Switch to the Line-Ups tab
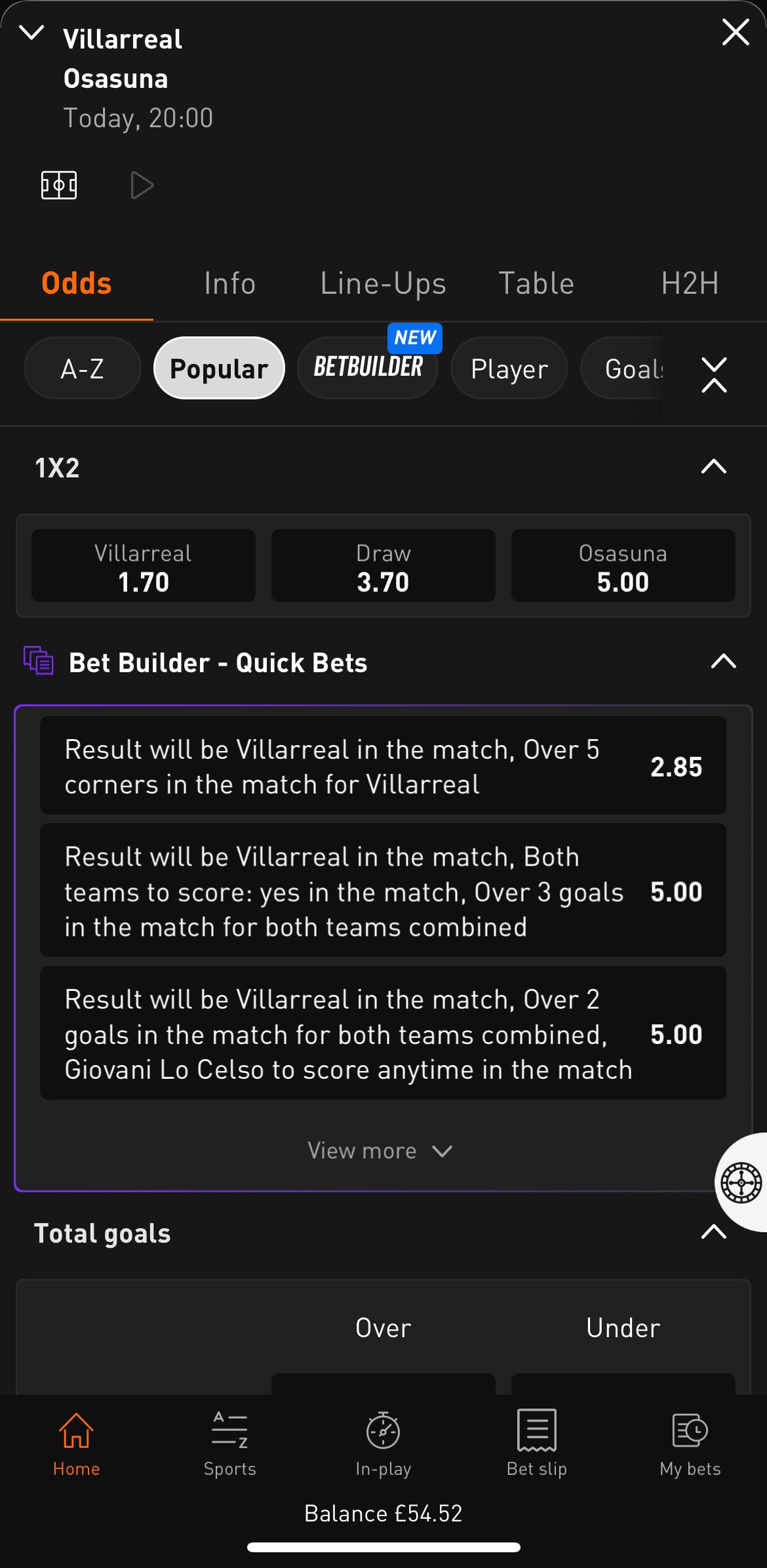 pos(383,283)
